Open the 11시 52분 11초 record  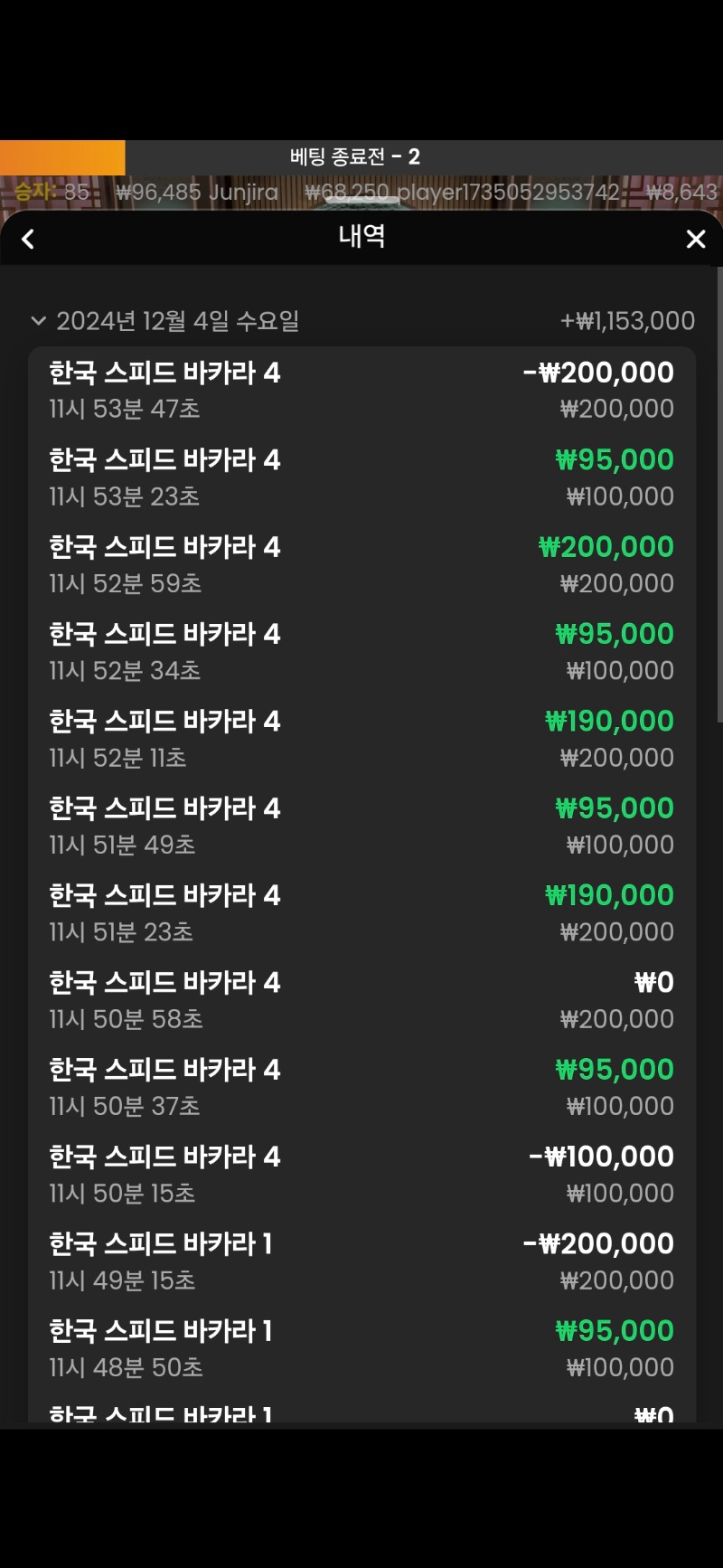361,739
